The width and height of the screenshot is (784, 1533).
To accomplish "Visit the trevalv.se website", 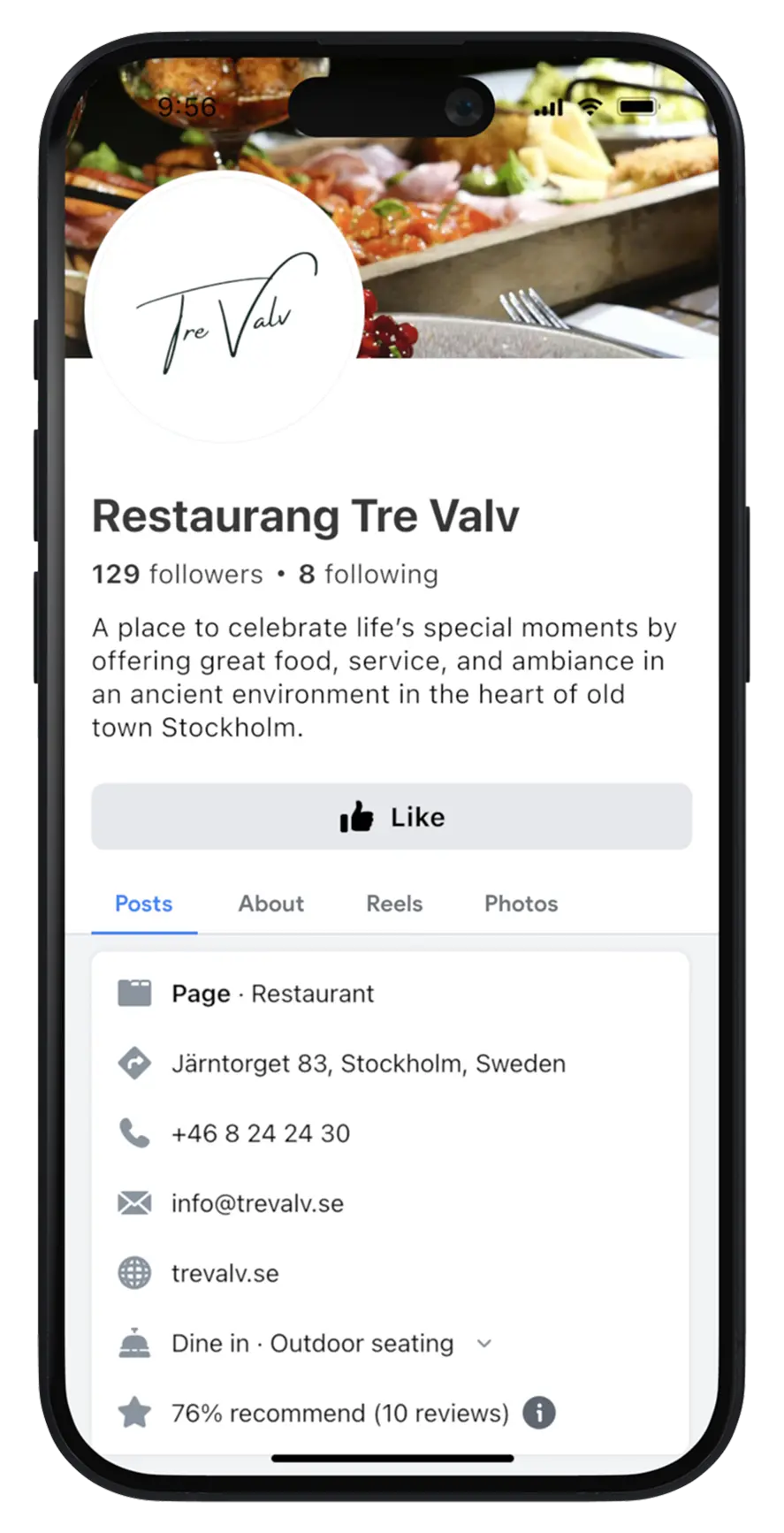I will (225, 1273).
